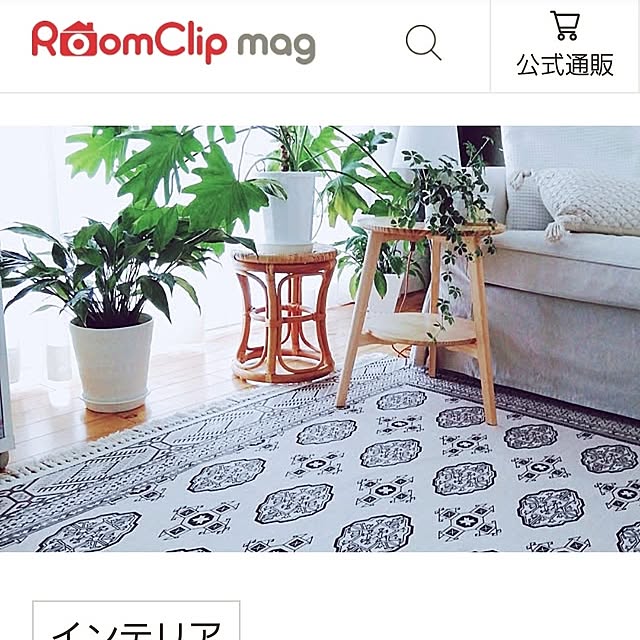Go to RoomClip mag home via logo
Viewport: 640px width, 640px height.
pyautogui.click(x=174, y=42)
